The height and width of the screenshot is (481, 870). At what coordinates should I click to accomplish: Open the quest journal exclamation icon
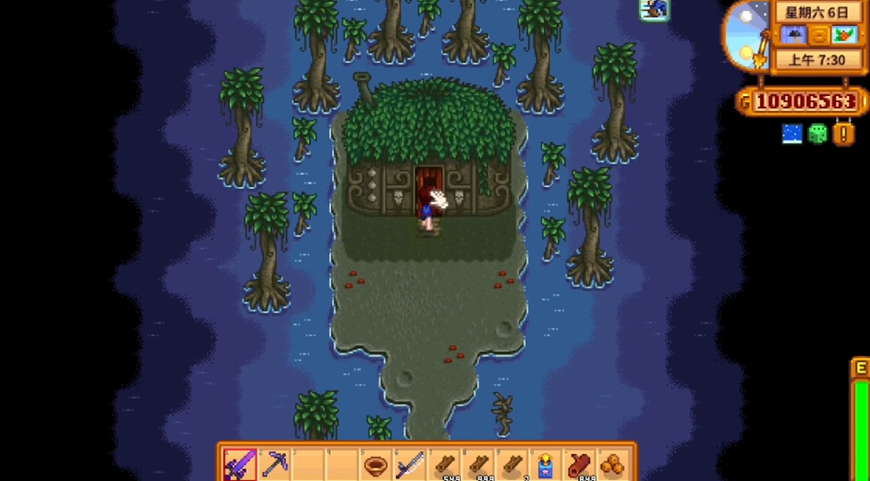coord(844,134)
